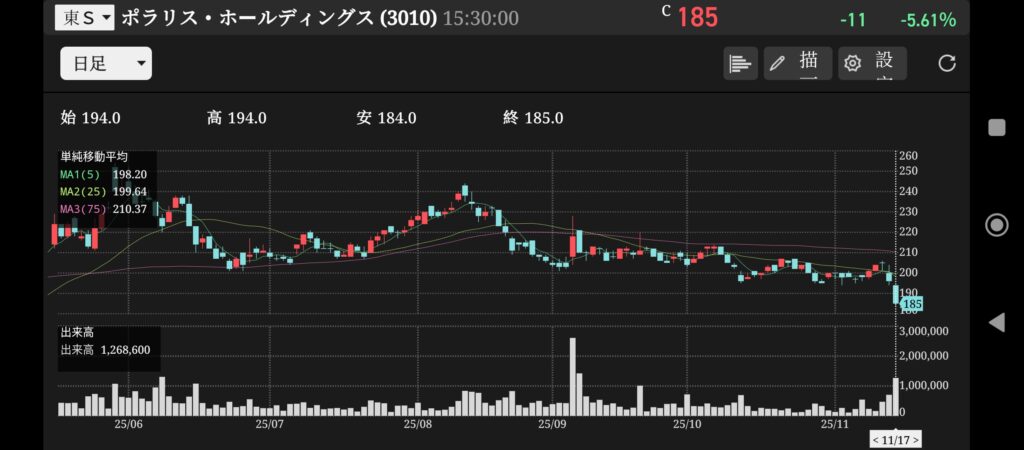The width and height of the screenshot is (1024, 450).
Task: Tap the system back button
Action: coord(996,322)
